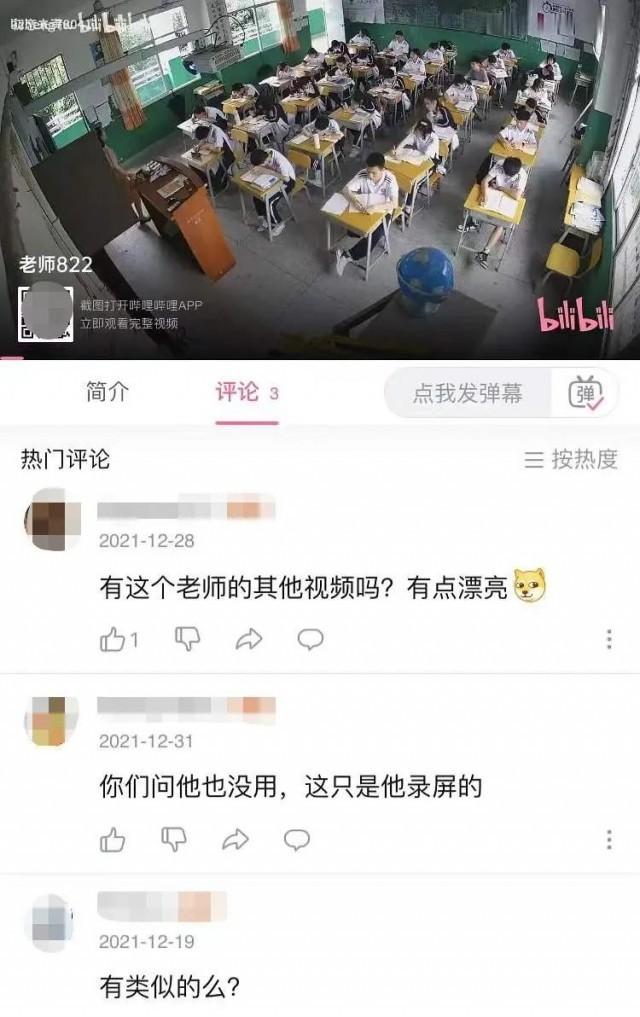This screenshot has height=1017, width=640.
Task: Like the 有点漂亮 comment
Action: pyautogui.click(x=114, y=639)
